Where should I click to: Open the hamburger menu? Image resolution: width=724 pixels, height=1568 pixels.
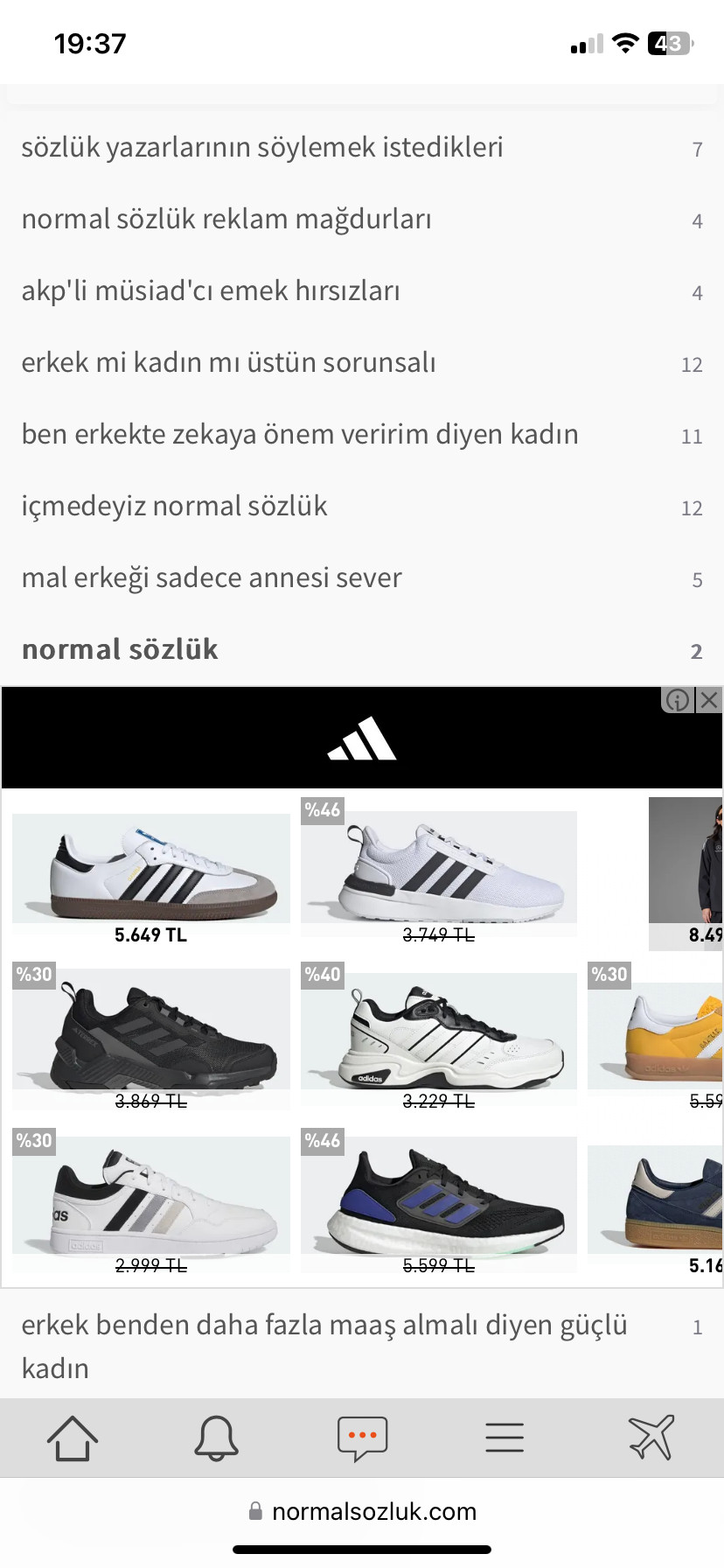505,1438
